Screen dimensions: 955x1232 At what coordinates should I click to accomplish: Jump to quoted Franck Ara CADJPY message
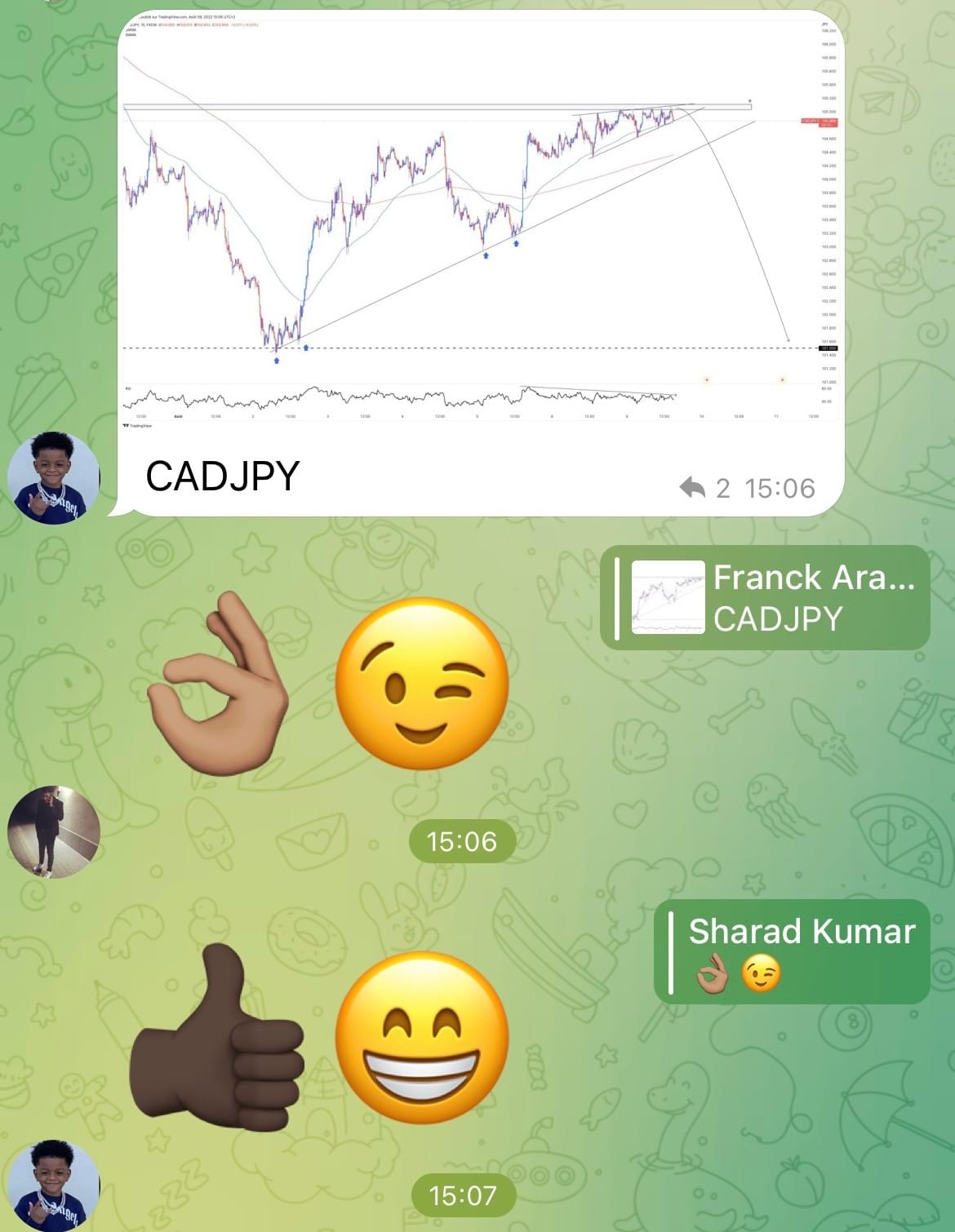point(765,598)
